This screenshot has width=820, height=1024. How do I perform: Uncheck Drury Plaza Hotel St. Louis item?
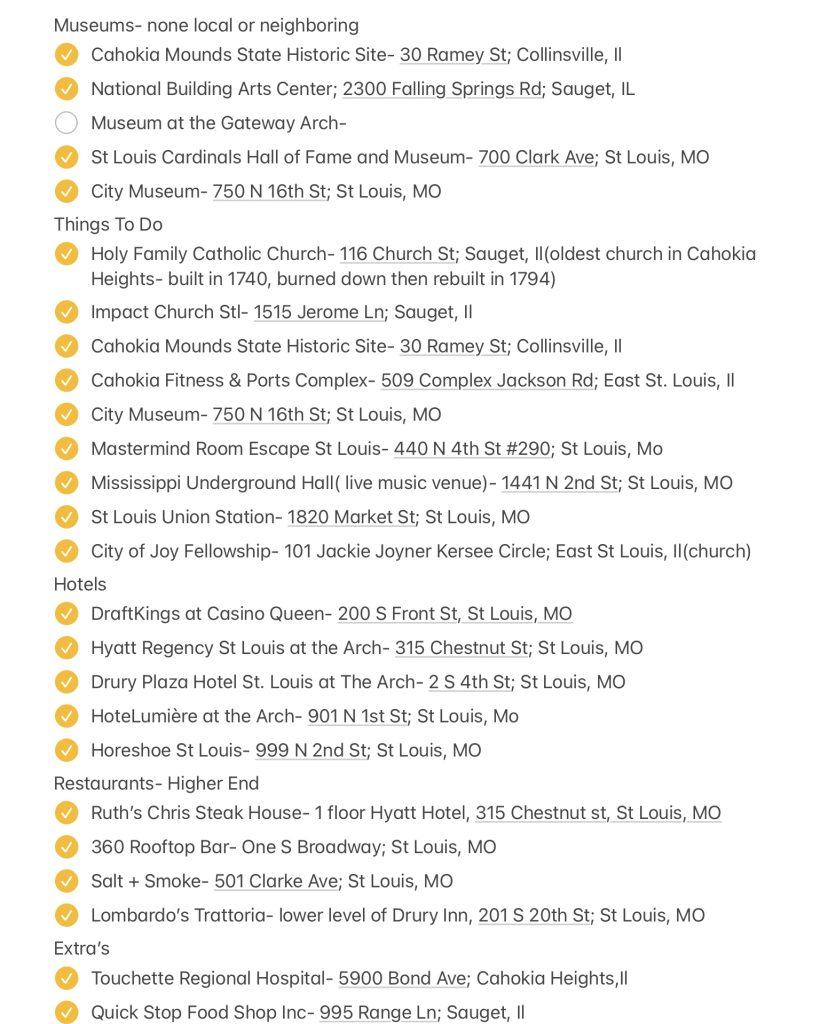click(x=66, y=682)
